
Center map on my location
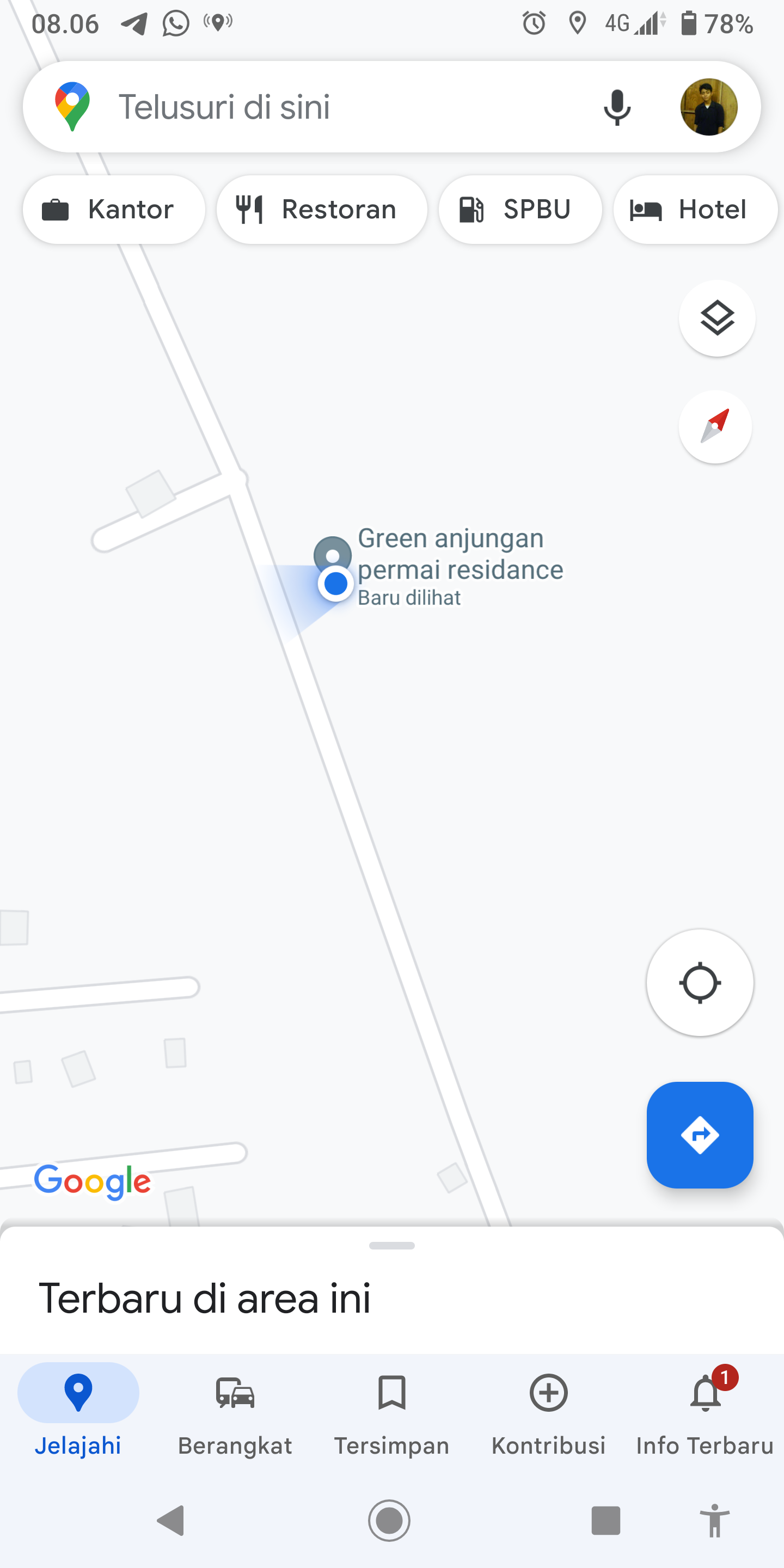[x=700, y=982]
